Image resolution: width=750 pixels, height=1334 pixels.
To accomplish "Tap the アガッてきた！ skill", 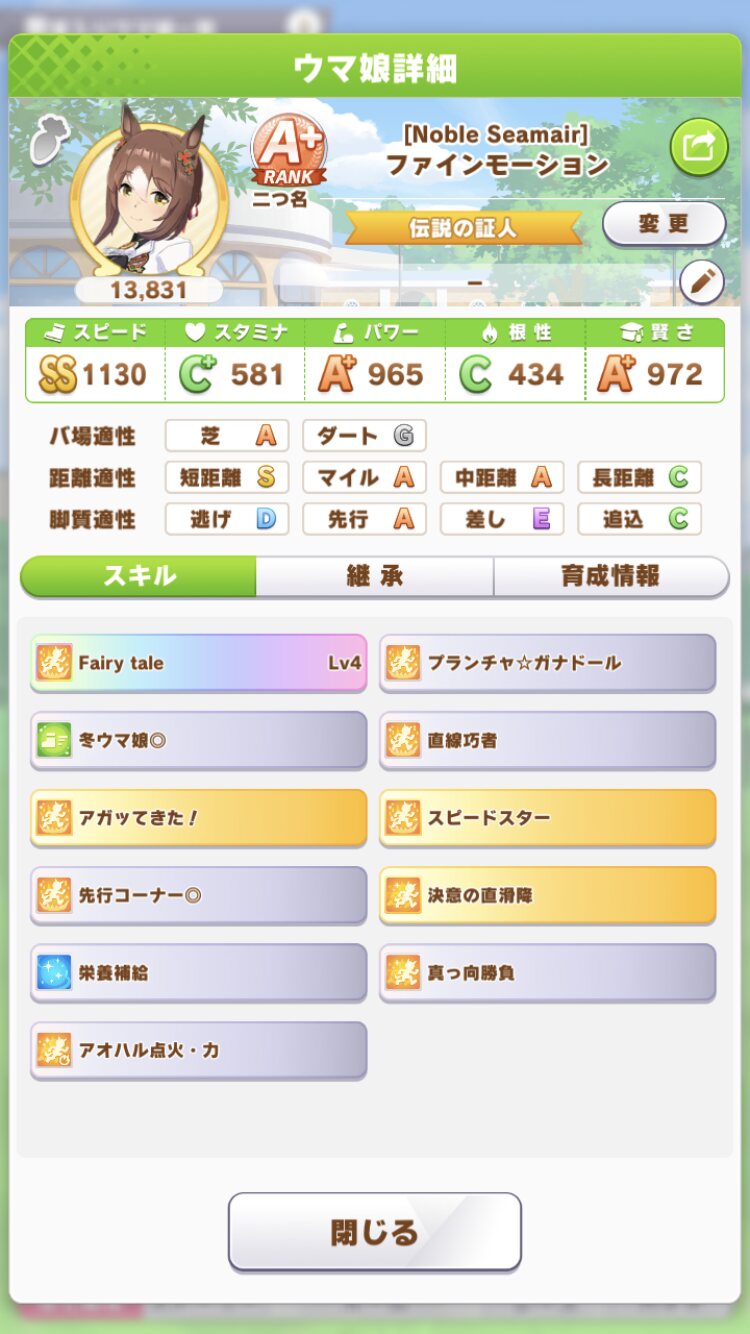I will 199,818.
